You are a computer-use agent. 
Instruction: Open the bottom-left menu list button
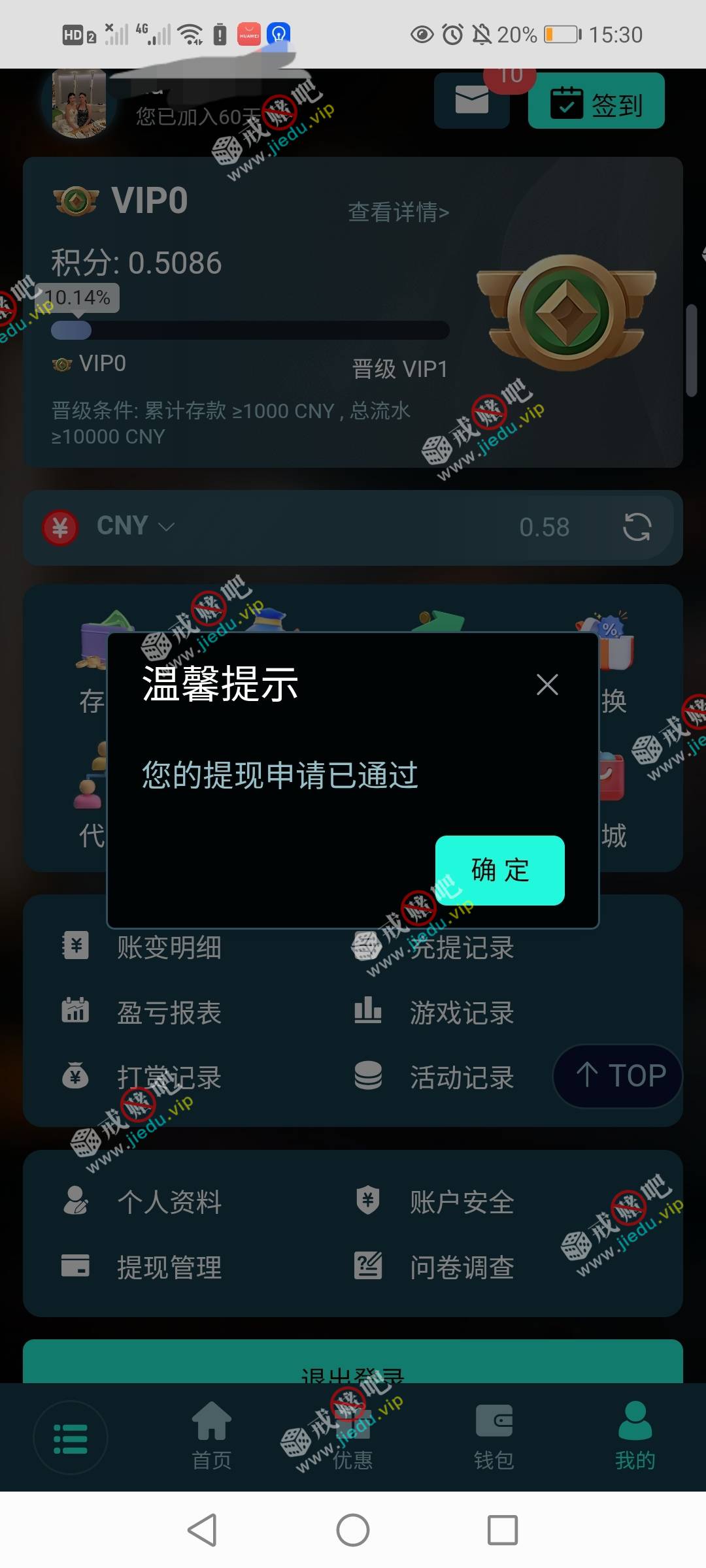coord(71,1437)
